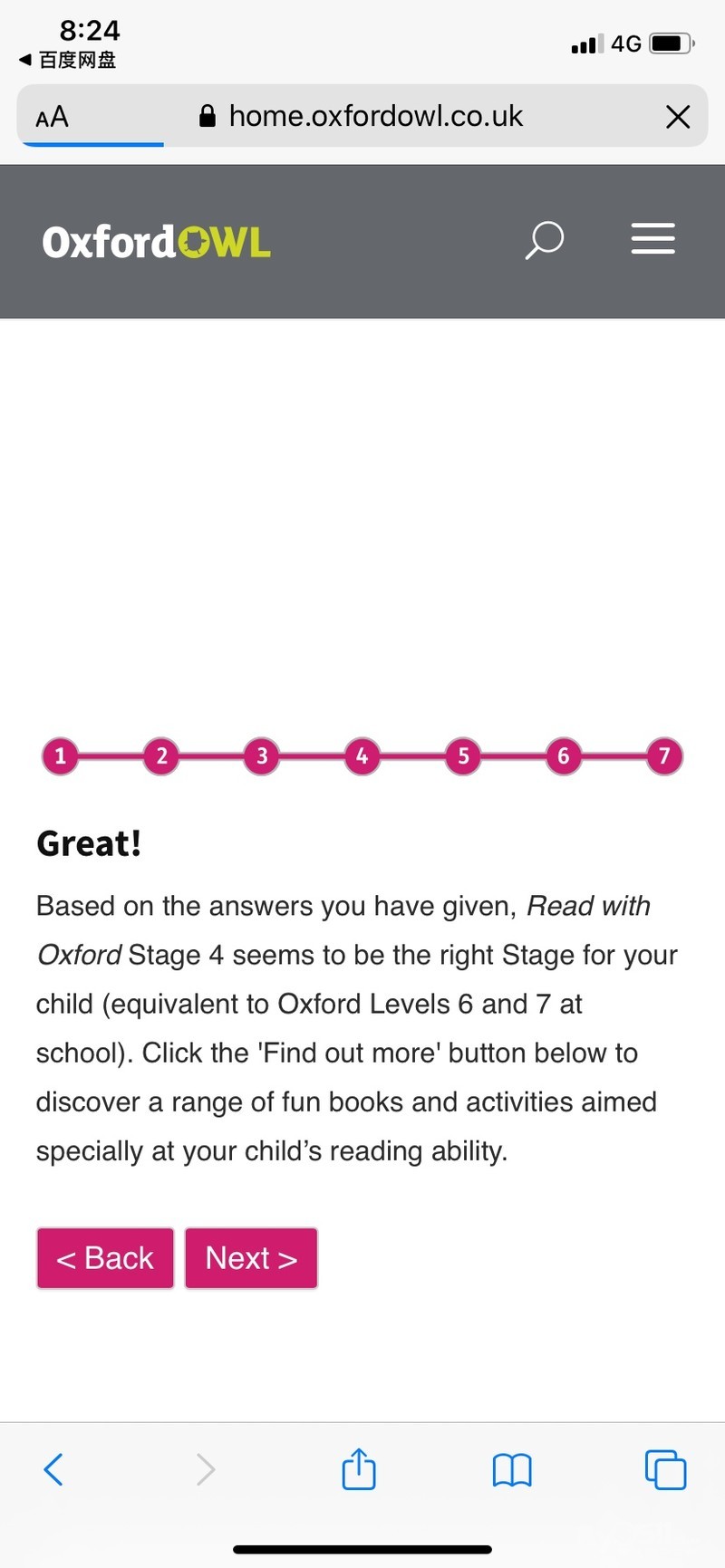Open the hamburger menu

(x=652, y=238)
